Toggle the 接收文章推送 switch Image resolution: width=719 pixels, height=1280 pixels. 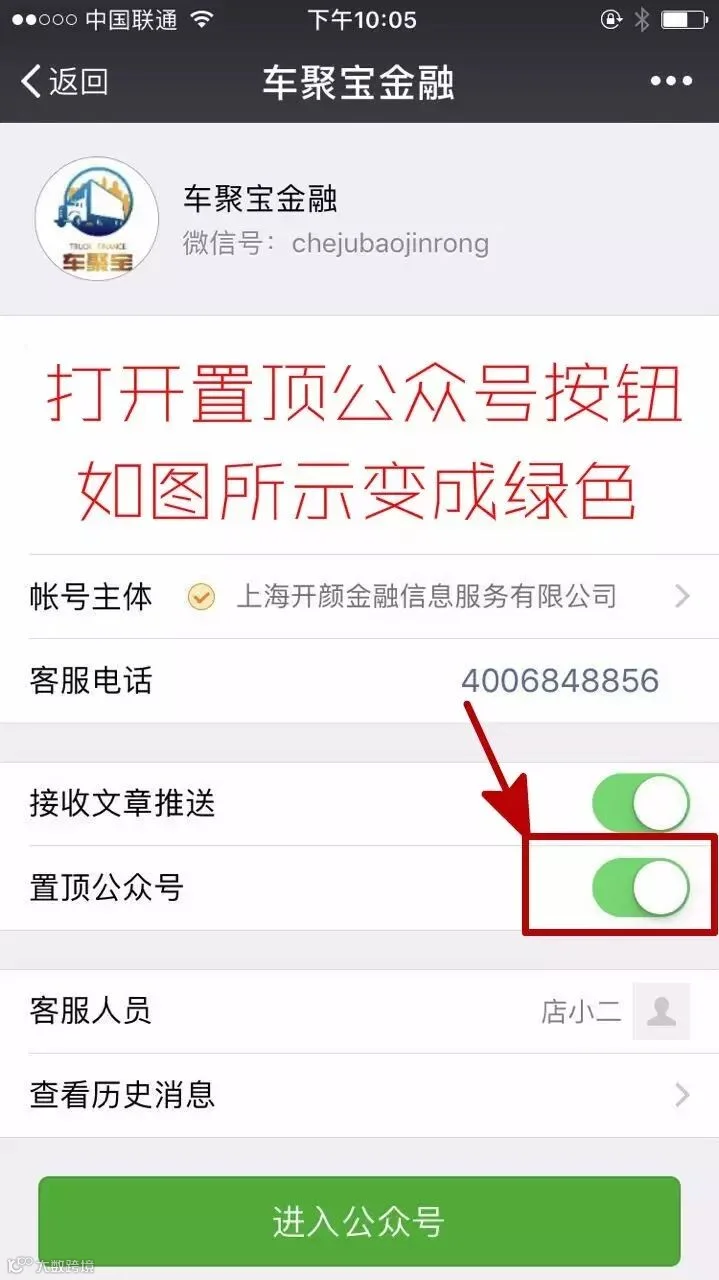(641, 803)
